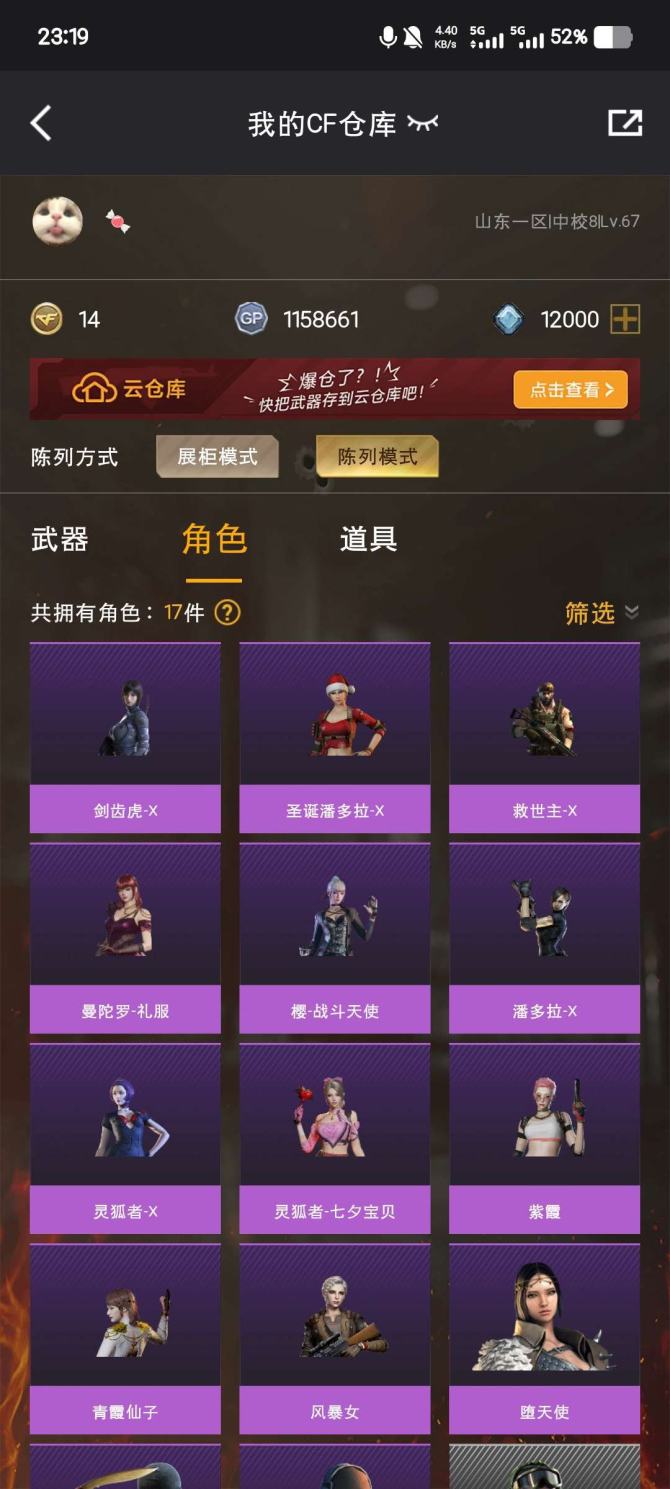Show help about owned character count
Image resolution: width=670 pixels, height=1489 pixels.
(228, 612)
